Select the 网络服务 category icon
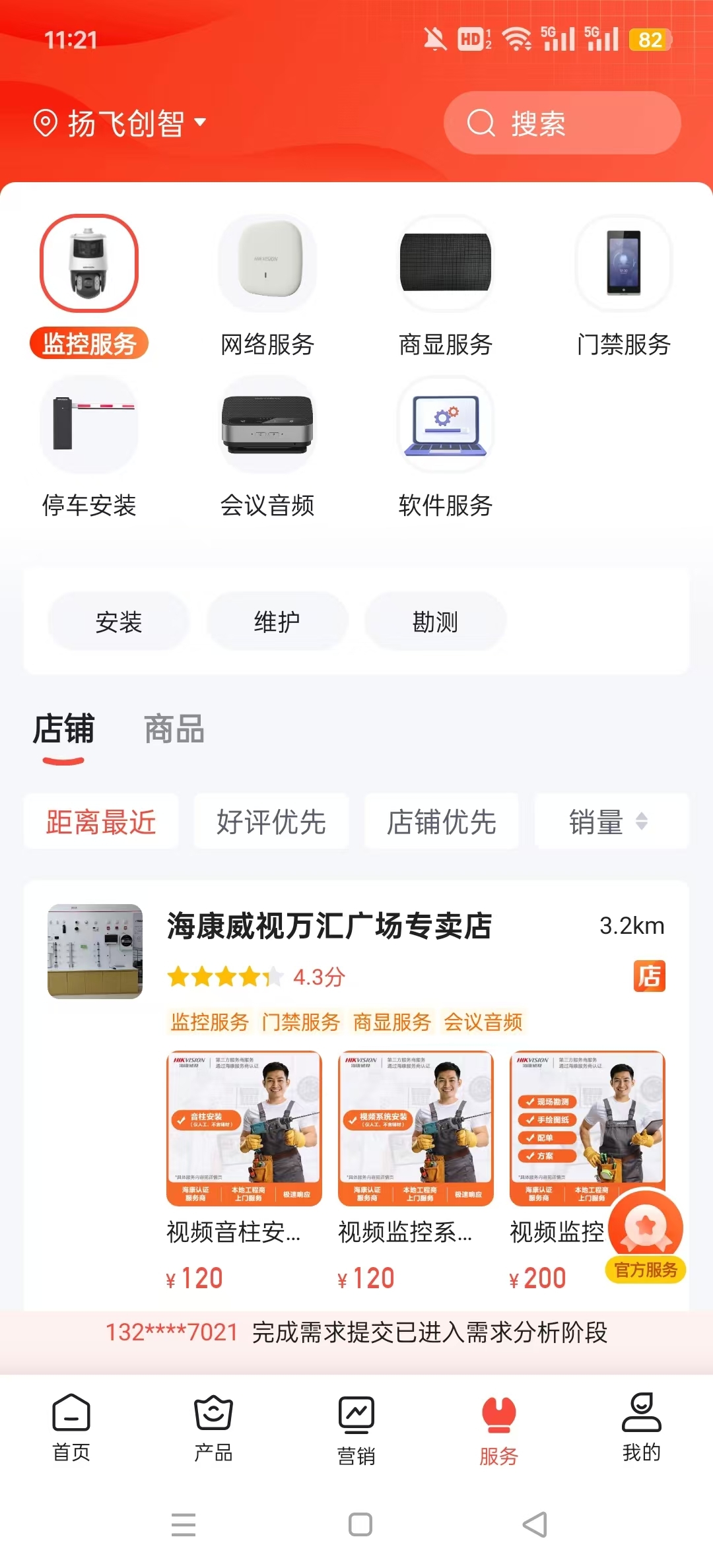 pyautogui.click(x=267, y=263)
